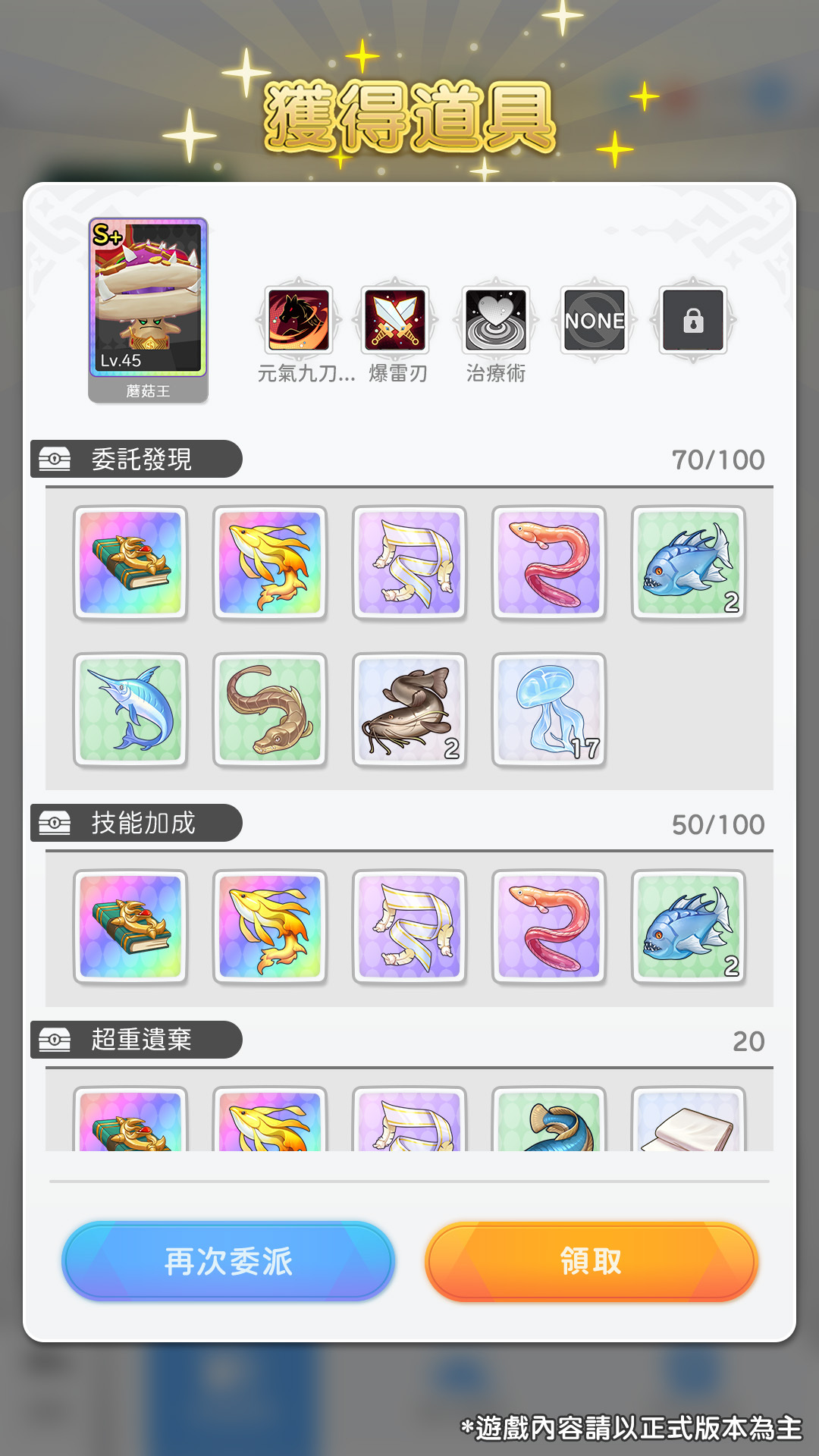Inspect the jellyfish item with count 17
This screenshot has height=1456, width=819.
[x=549, y=710]
